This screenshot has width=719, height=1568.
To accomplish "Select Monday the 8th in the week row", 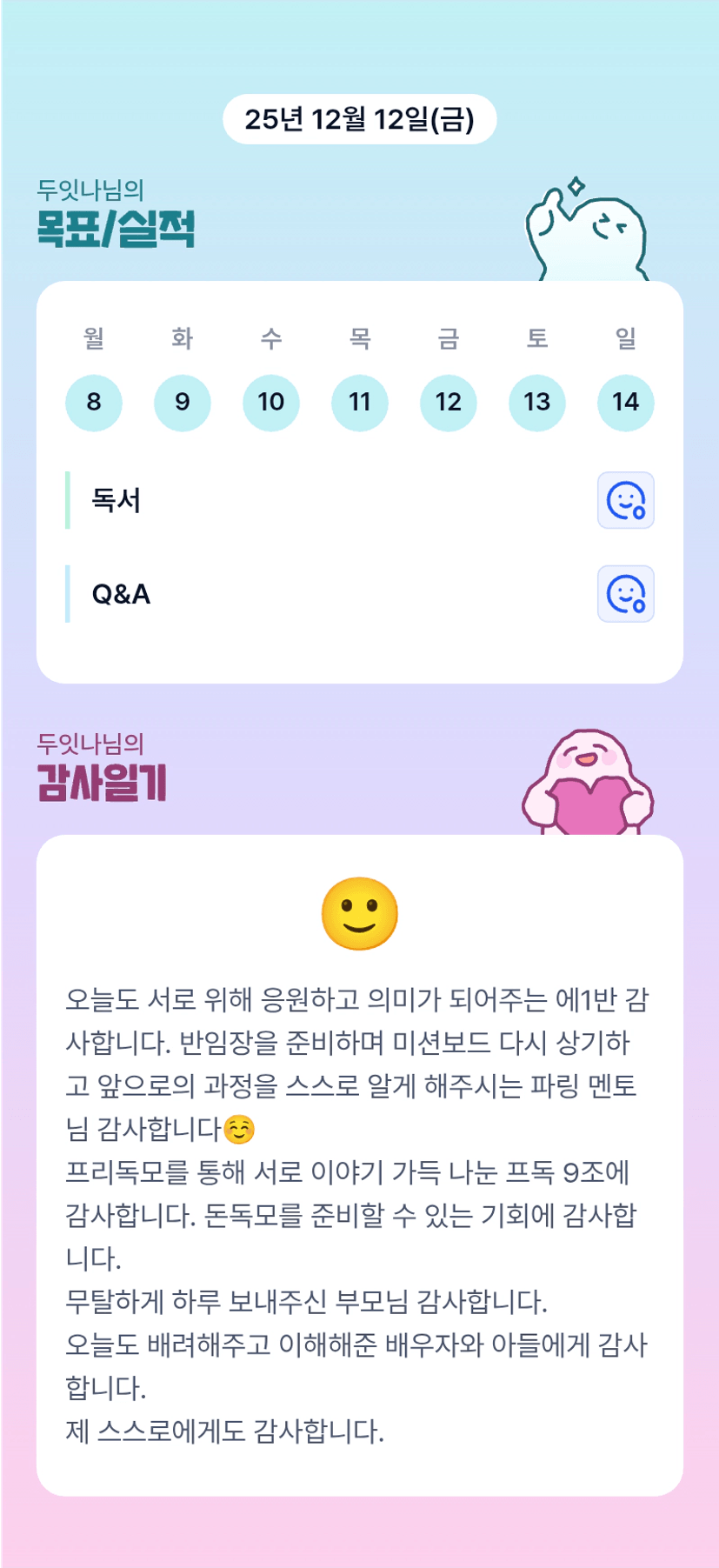I will 94,403.
